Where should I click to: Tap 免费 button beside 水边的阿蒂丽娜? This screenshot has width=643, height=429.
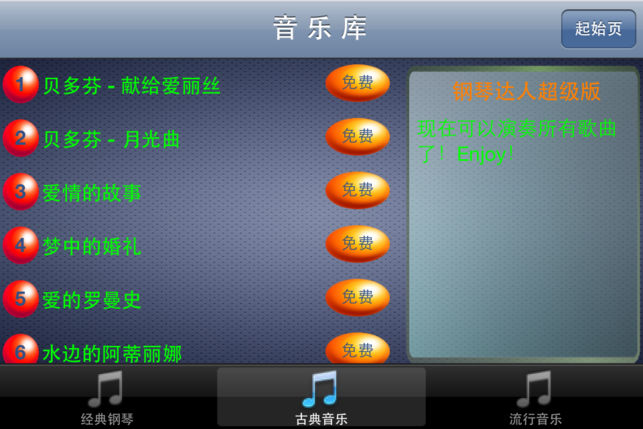coord(357,349)
